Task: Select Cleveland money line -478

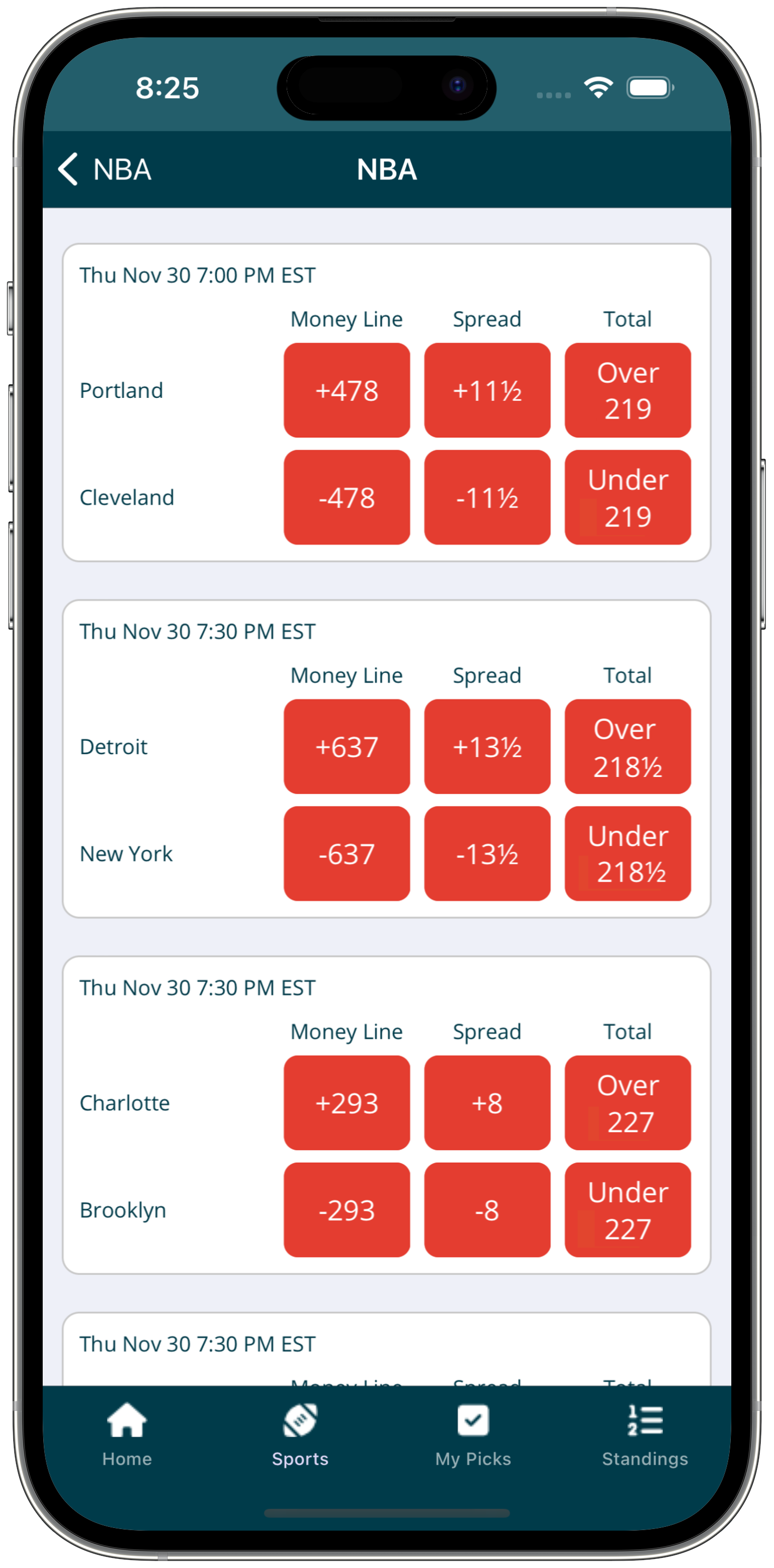Action: point(347,497)
